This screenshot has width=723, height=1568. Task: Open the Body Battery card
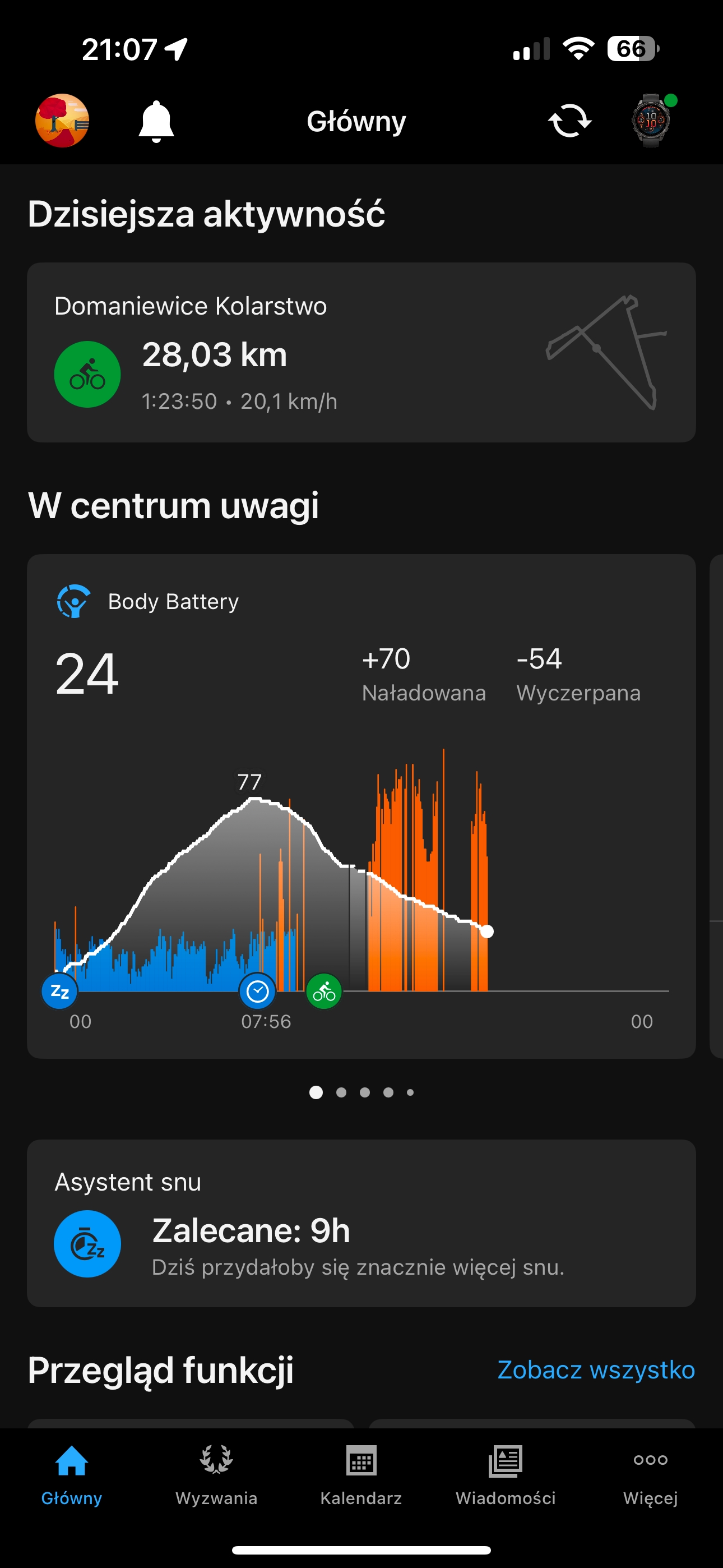click(x=361, y=806)
